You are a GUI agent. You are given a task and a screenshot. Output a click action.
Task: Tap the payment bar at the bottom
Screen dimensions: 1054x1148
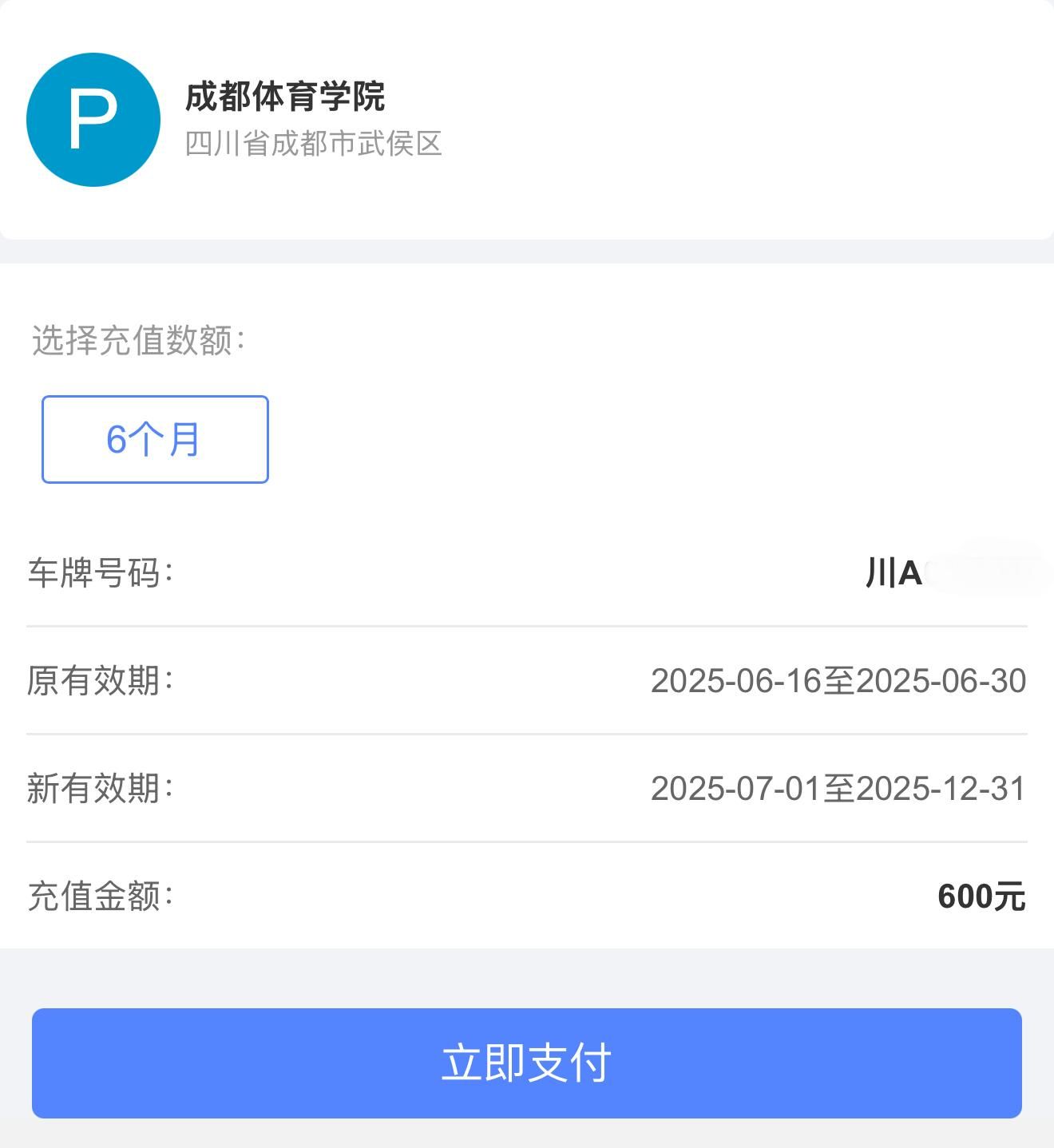527,1062
